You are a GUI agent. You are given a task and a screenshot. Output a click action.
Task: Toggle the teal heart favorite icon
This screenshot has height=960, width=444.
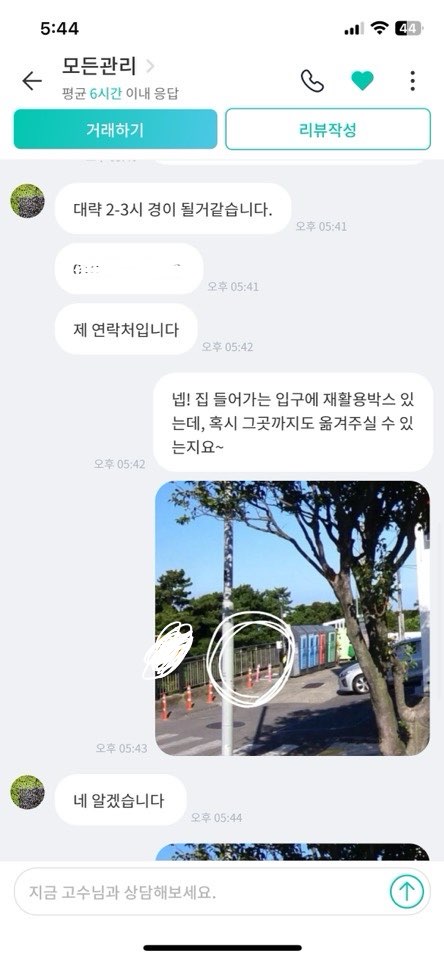(363, 81)
